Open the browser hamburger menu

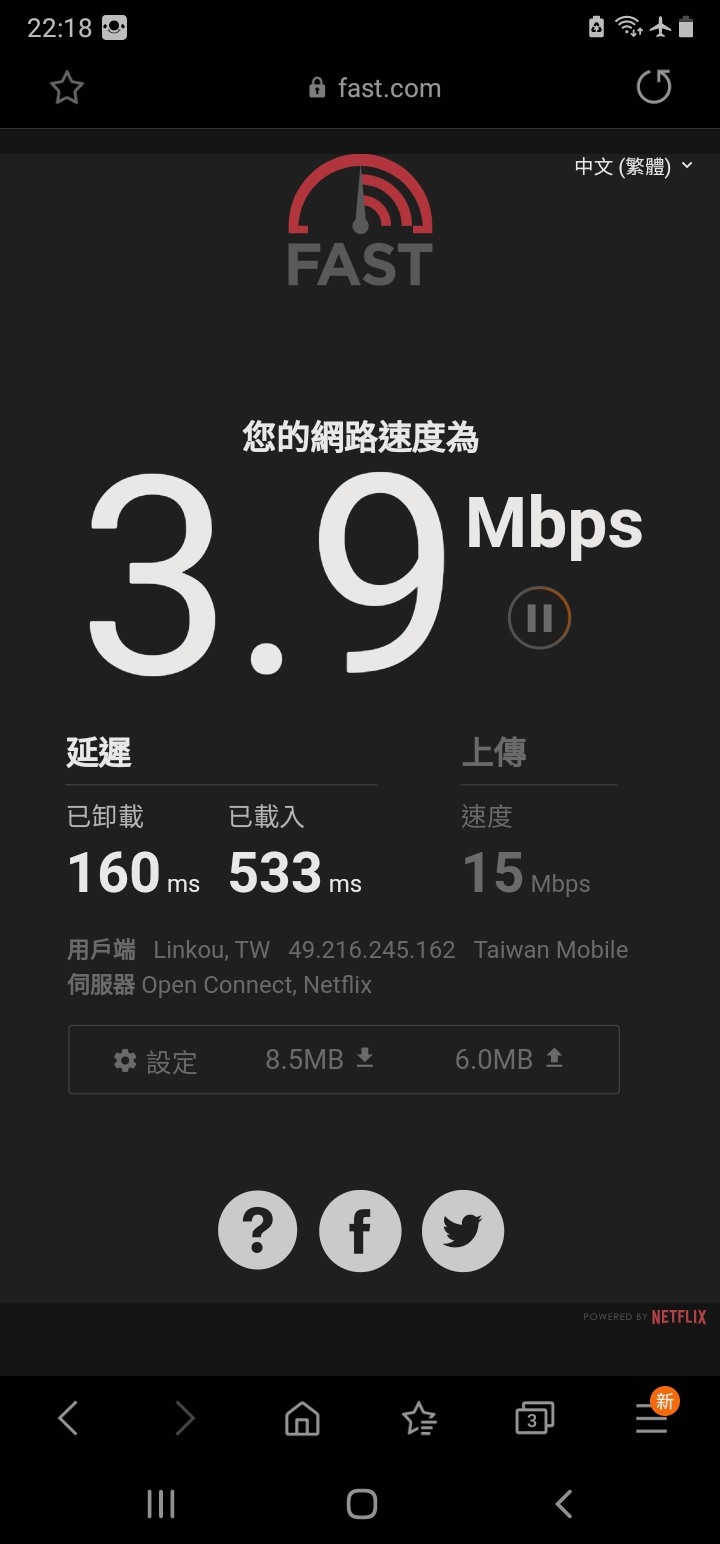(x=652, y=1418)
